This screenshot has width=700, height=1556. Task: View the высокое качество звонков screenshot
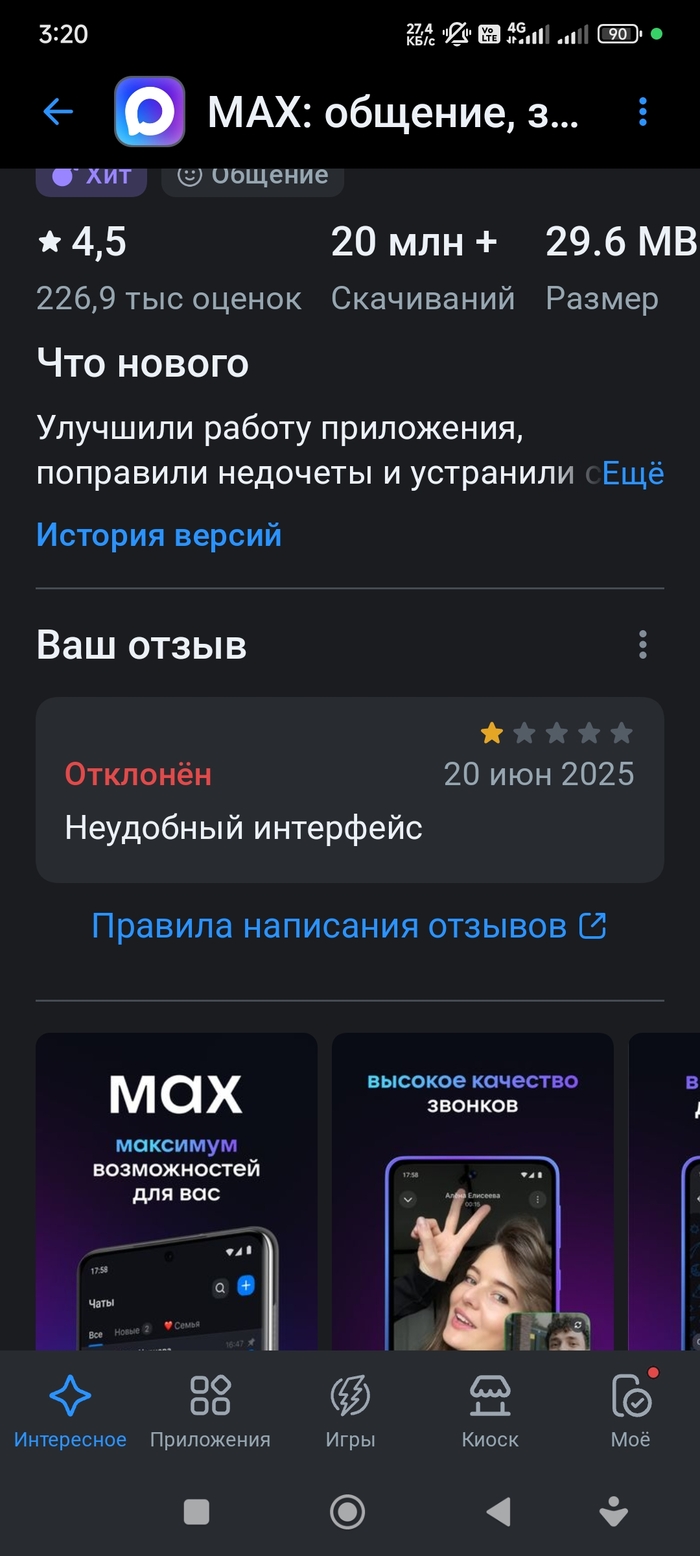click(472, 1190)
